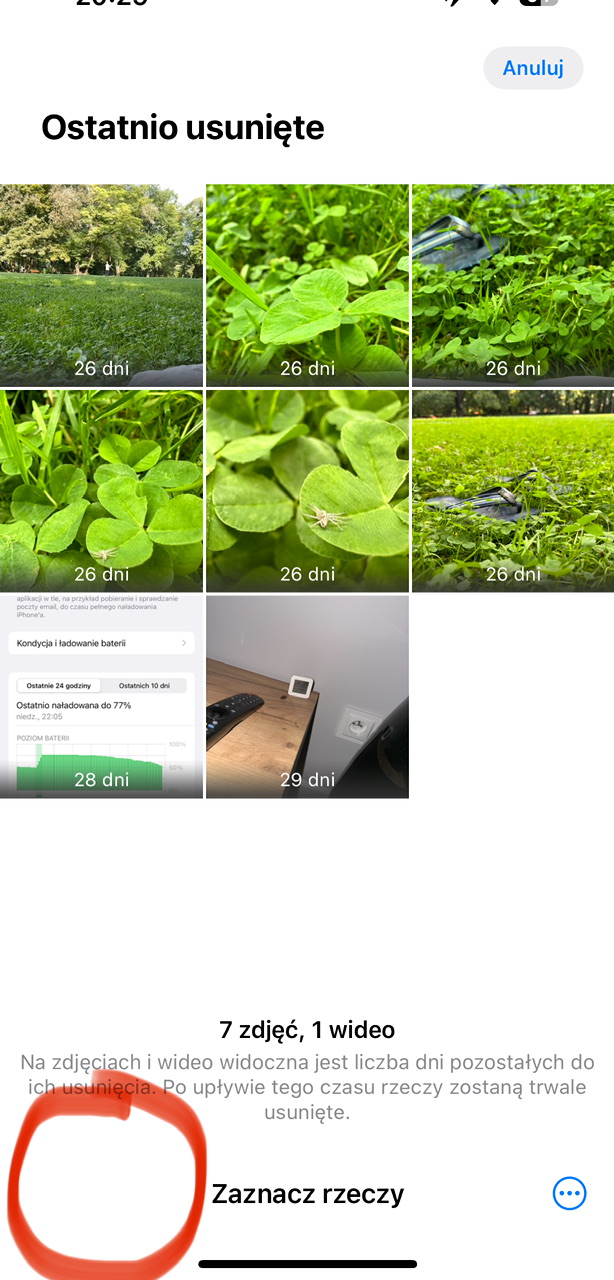The height and width of the screenshot is (1280, 614).
Task: Select the battery screenshot with 28 dni
Action: (x=101, y=697)
